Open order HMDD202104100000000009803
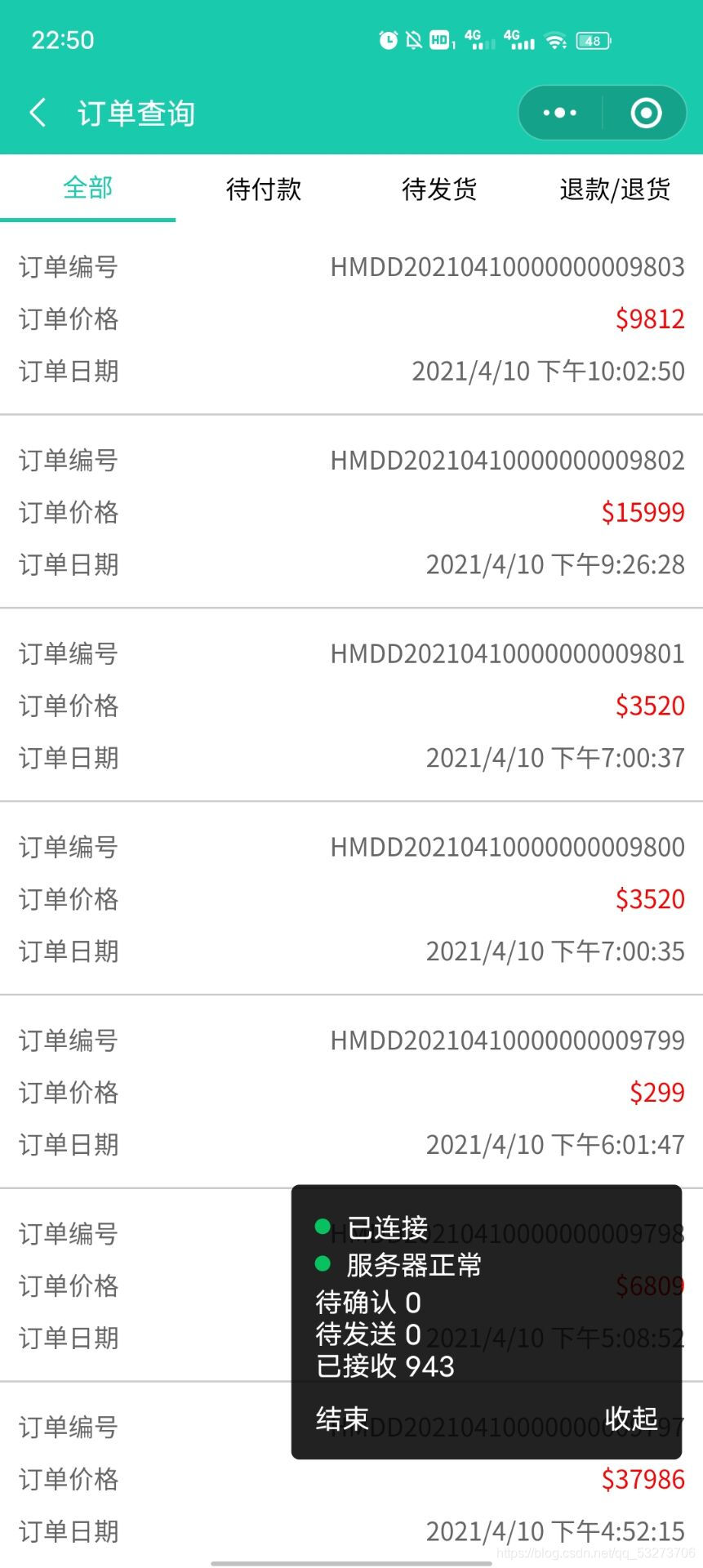 tap(351, 318)
